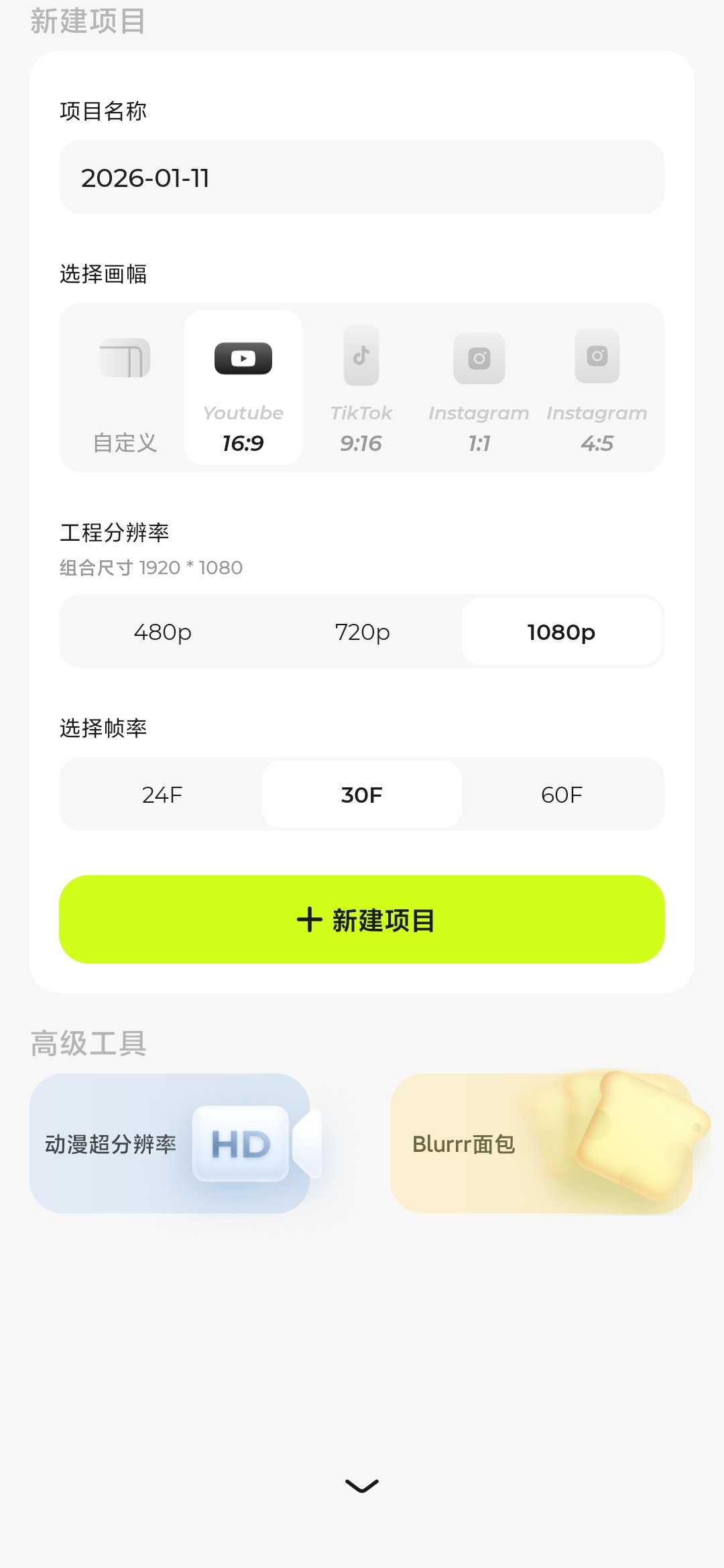Select the Instagram 1:1 aspect ratio

479,389
